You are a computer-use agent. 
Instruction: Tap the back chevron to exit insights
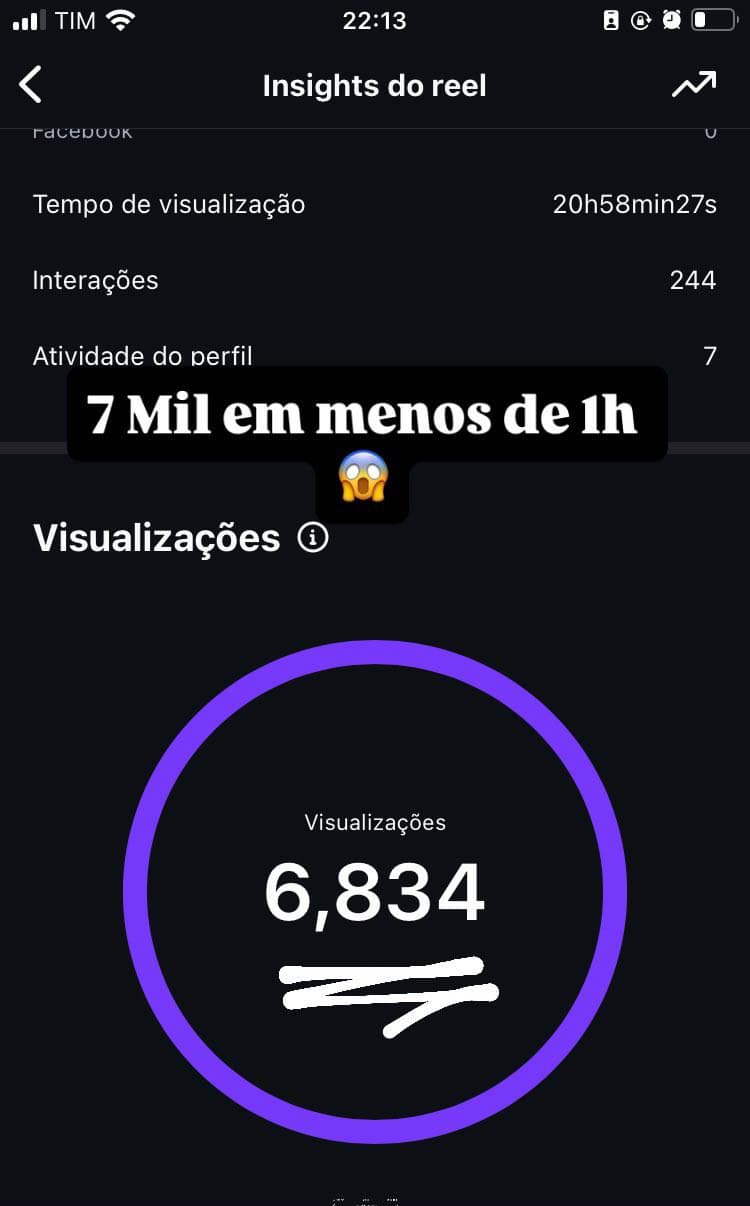coord(30,85)
